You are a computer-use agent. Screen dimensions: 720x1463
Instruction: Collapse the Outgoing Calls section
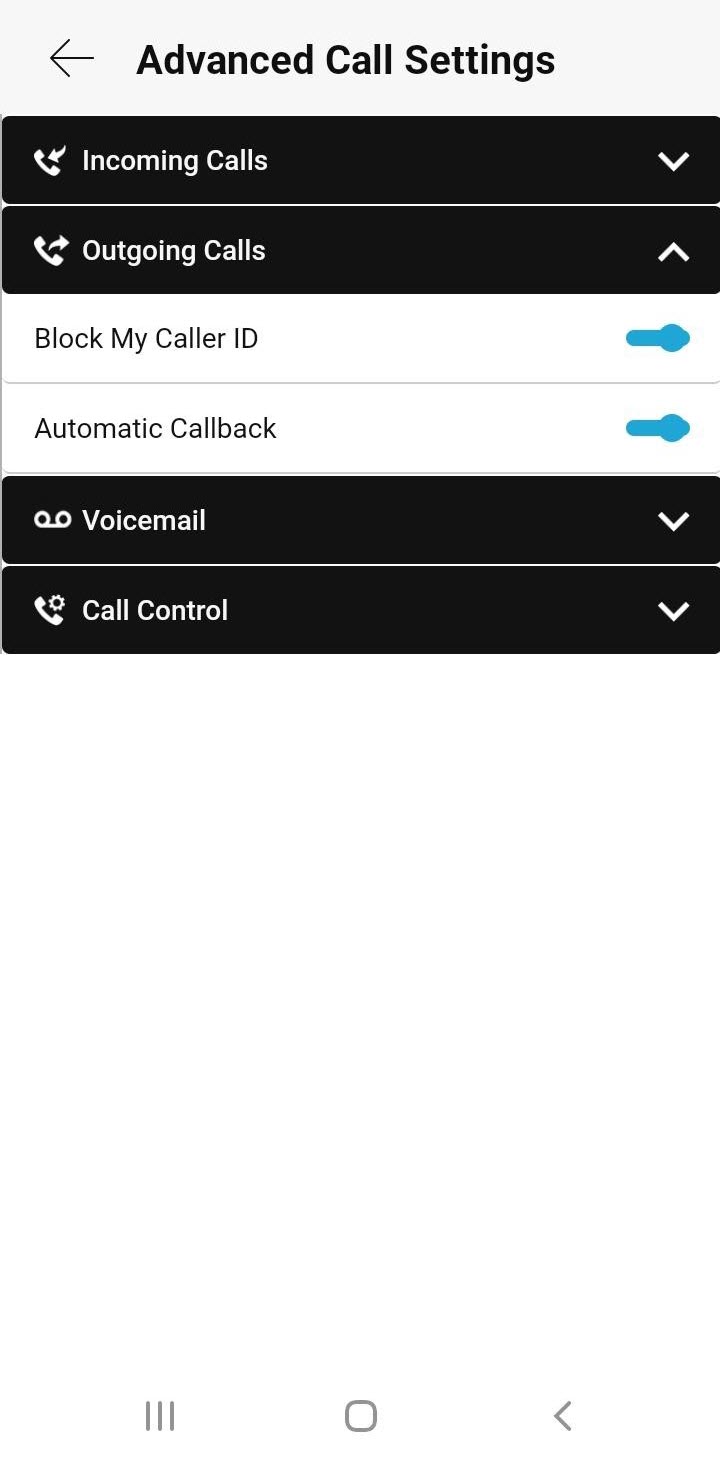[x=673, y=251]
